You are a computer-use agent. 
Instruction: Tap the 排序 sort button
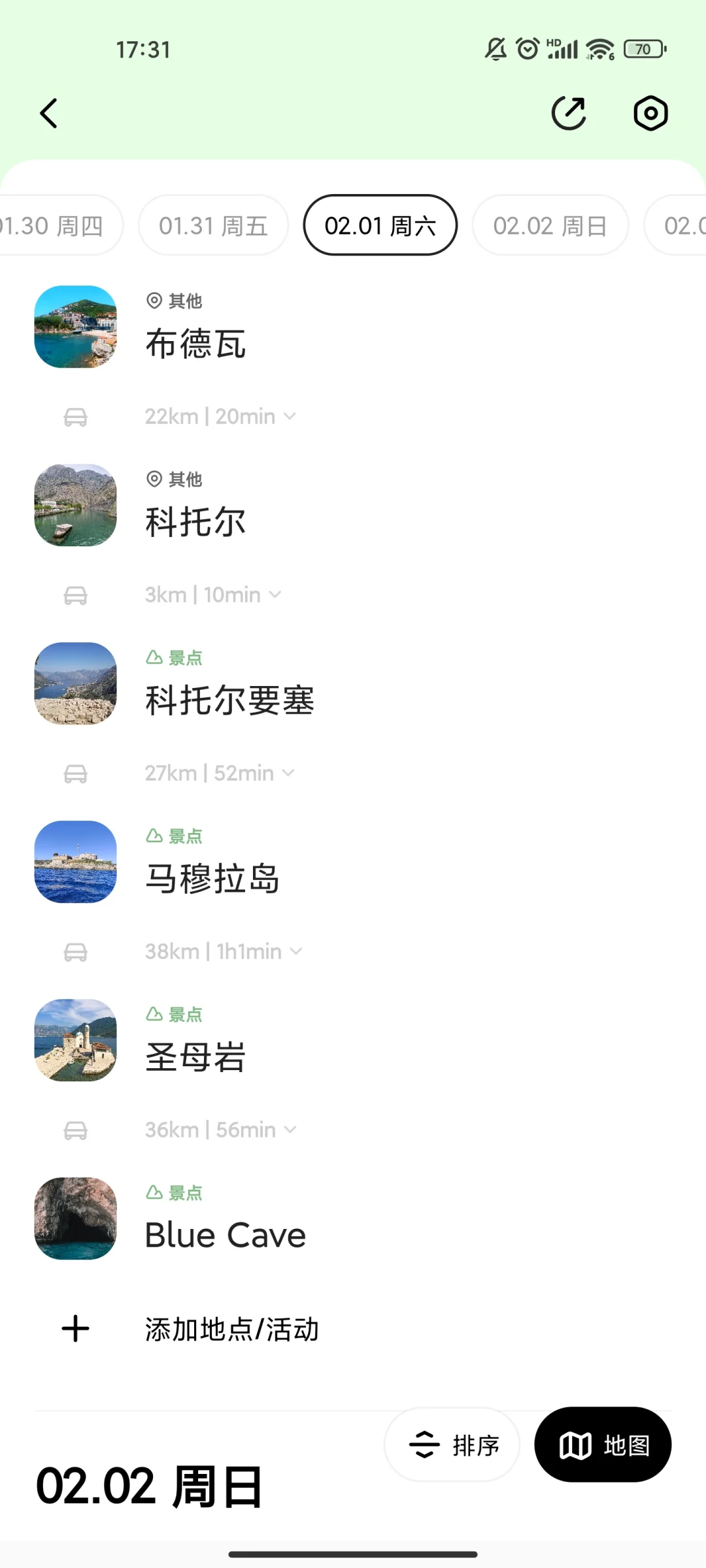point(452,1445)
